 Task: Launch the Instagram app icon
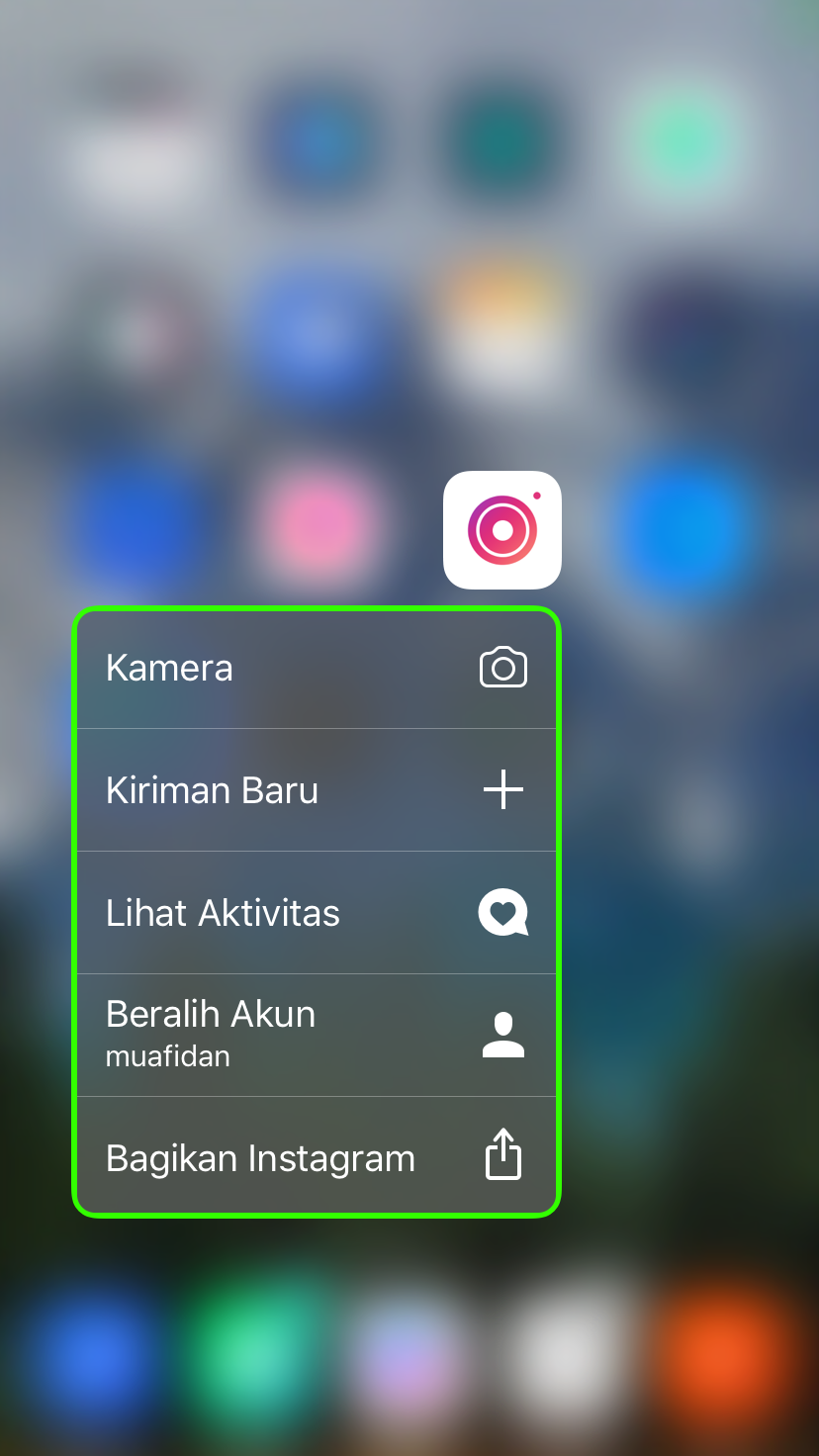click(502, 530)
